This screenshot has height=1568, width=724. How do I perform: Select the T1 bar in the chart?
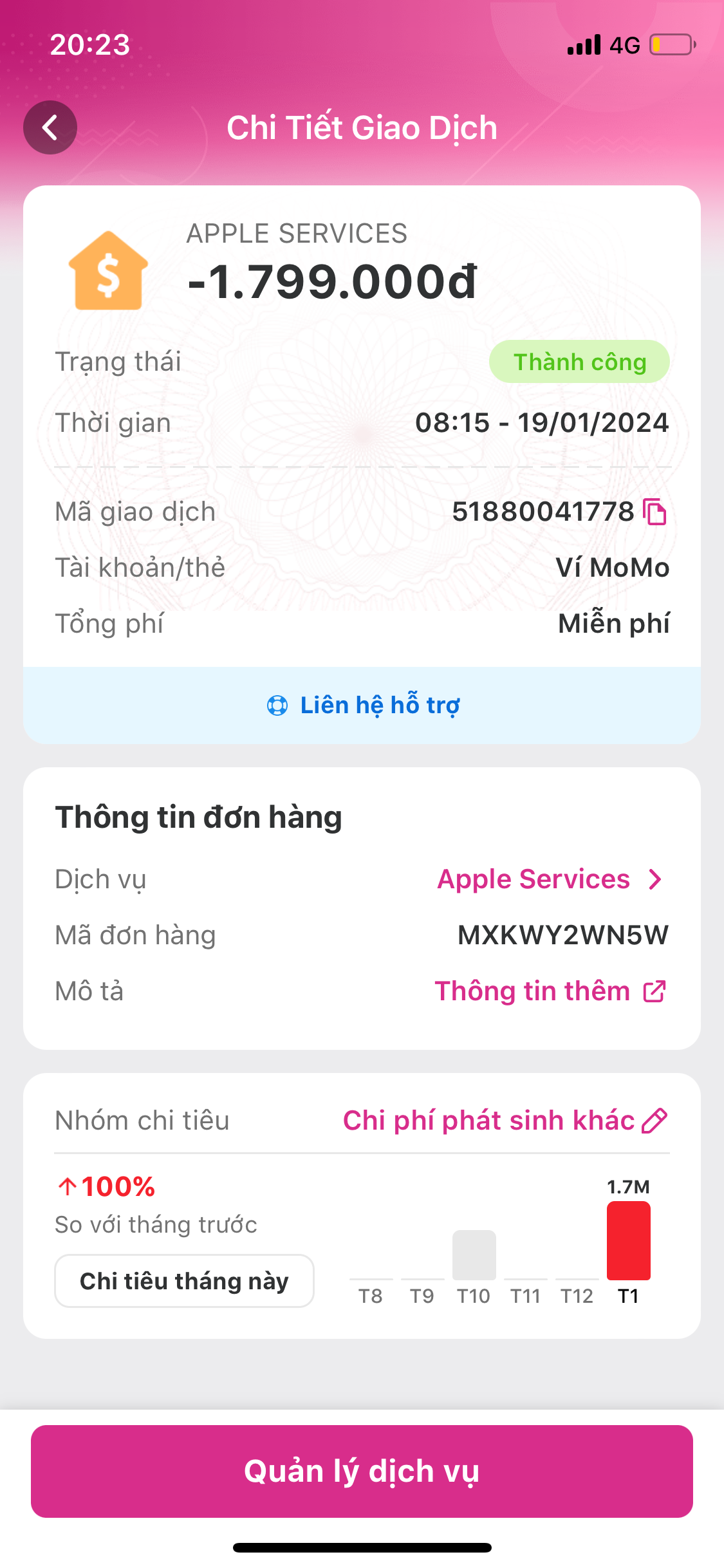pos(629,1240)
